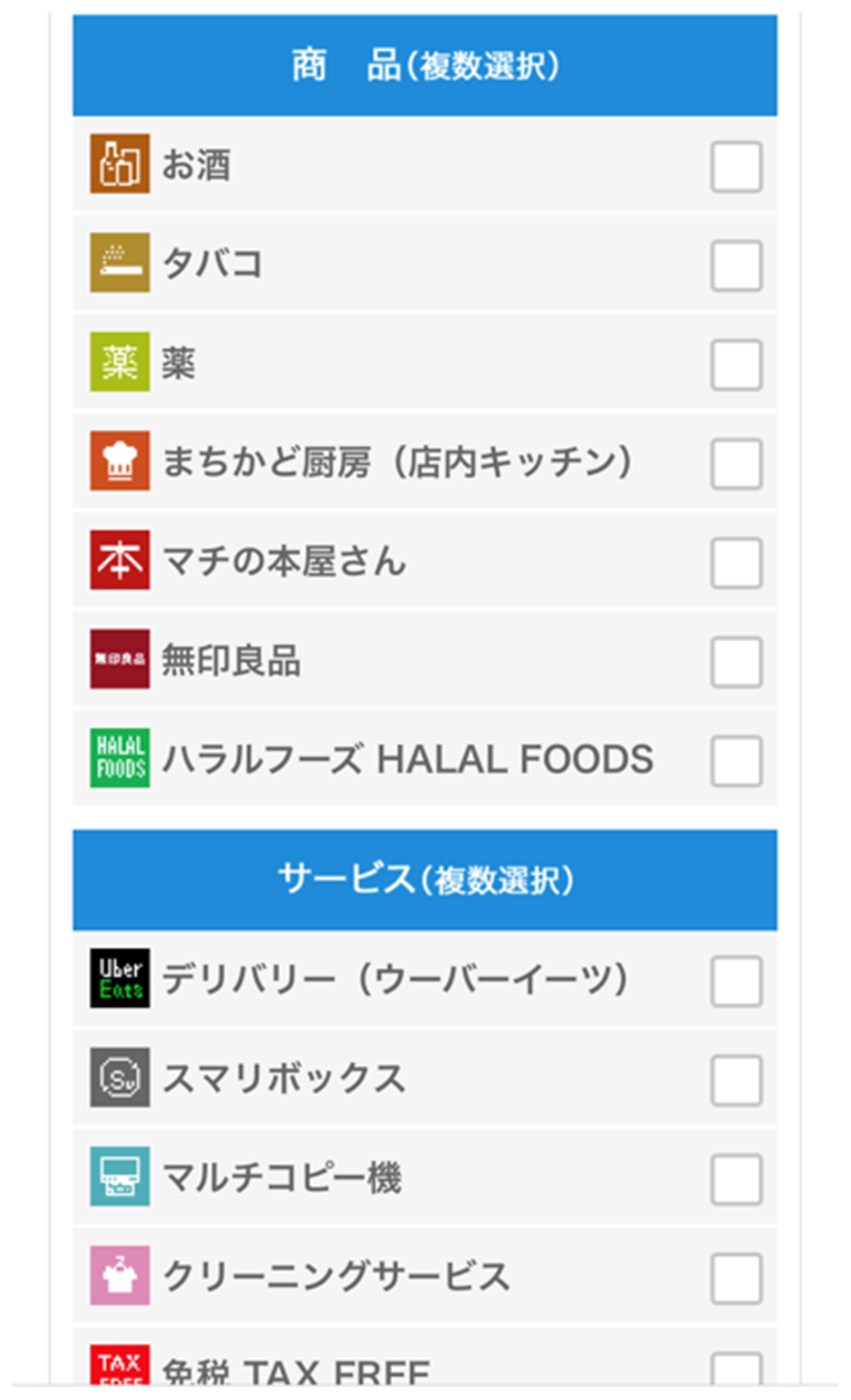Enable the マルチコピー機 checkbox
Image resolution: width=851 pixels, height=1400 pixels.
[x=736, y=1180]
